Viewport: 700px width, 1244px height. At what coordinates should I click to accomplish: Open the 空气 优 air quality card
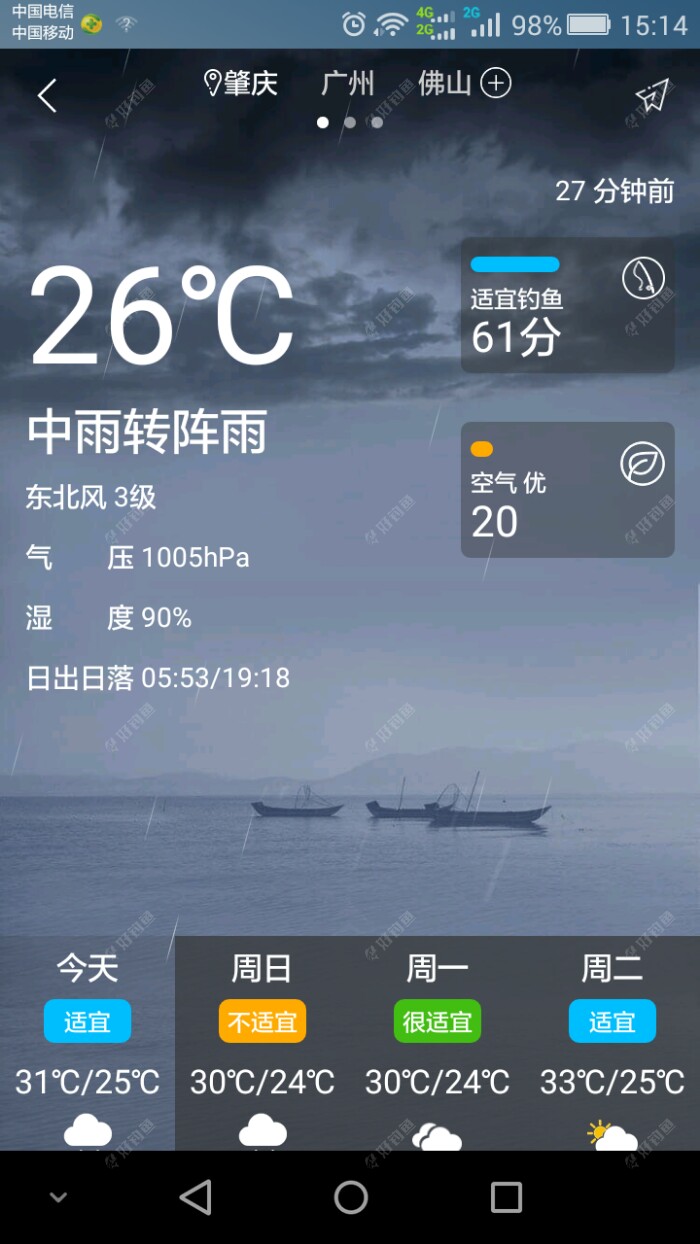pyautogui.click(x=567, y=490)
